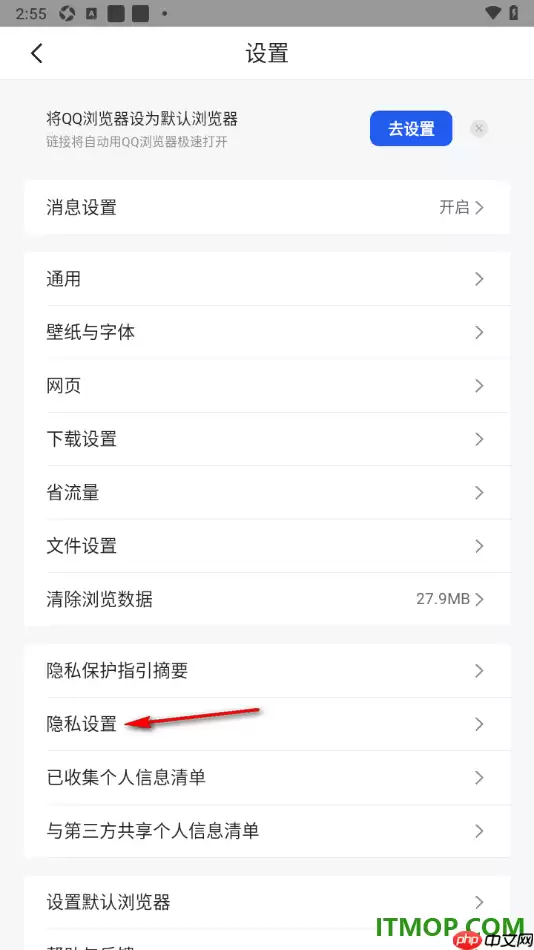Open 与第三方共享个人信息清单
The image size is (534, 950).
(267, 831)
